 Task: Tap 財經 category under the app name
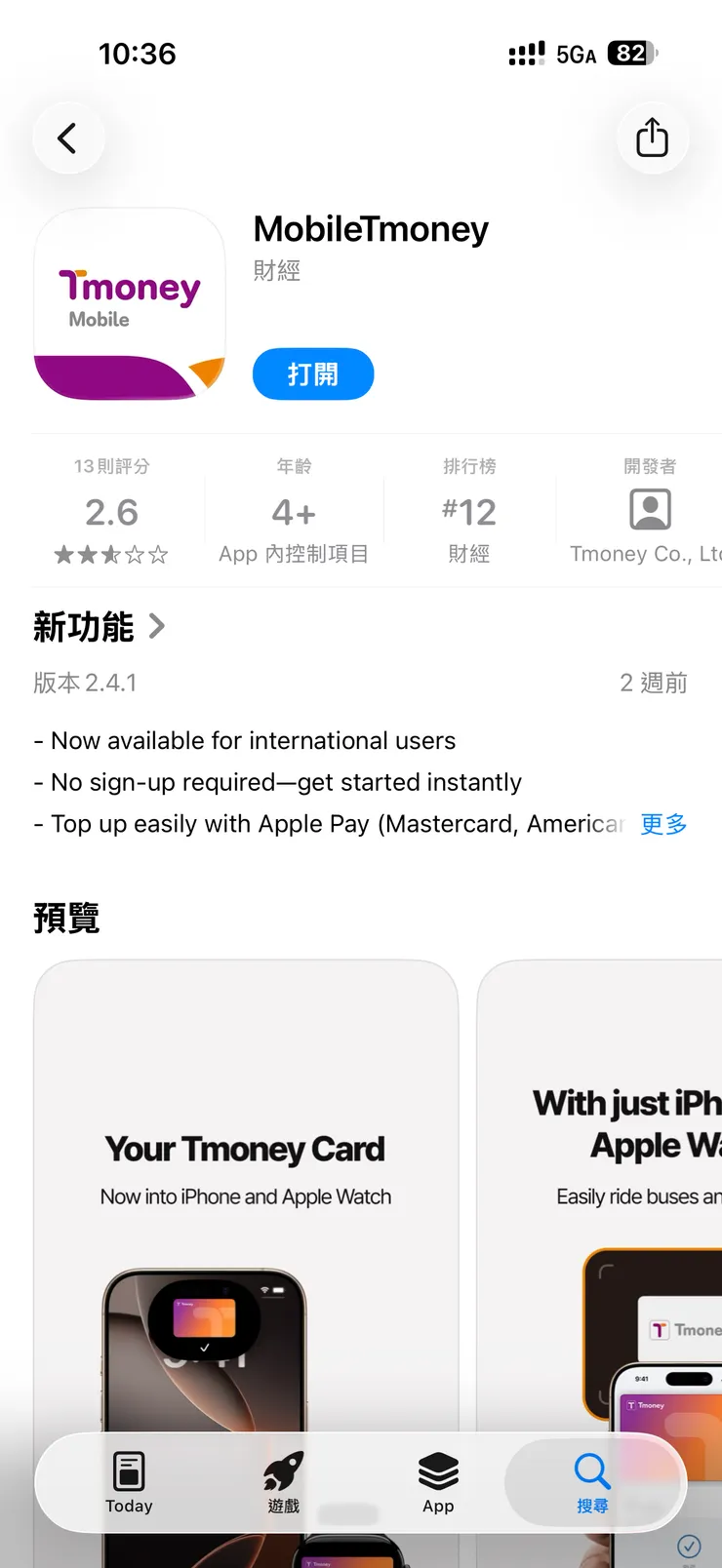276,270
